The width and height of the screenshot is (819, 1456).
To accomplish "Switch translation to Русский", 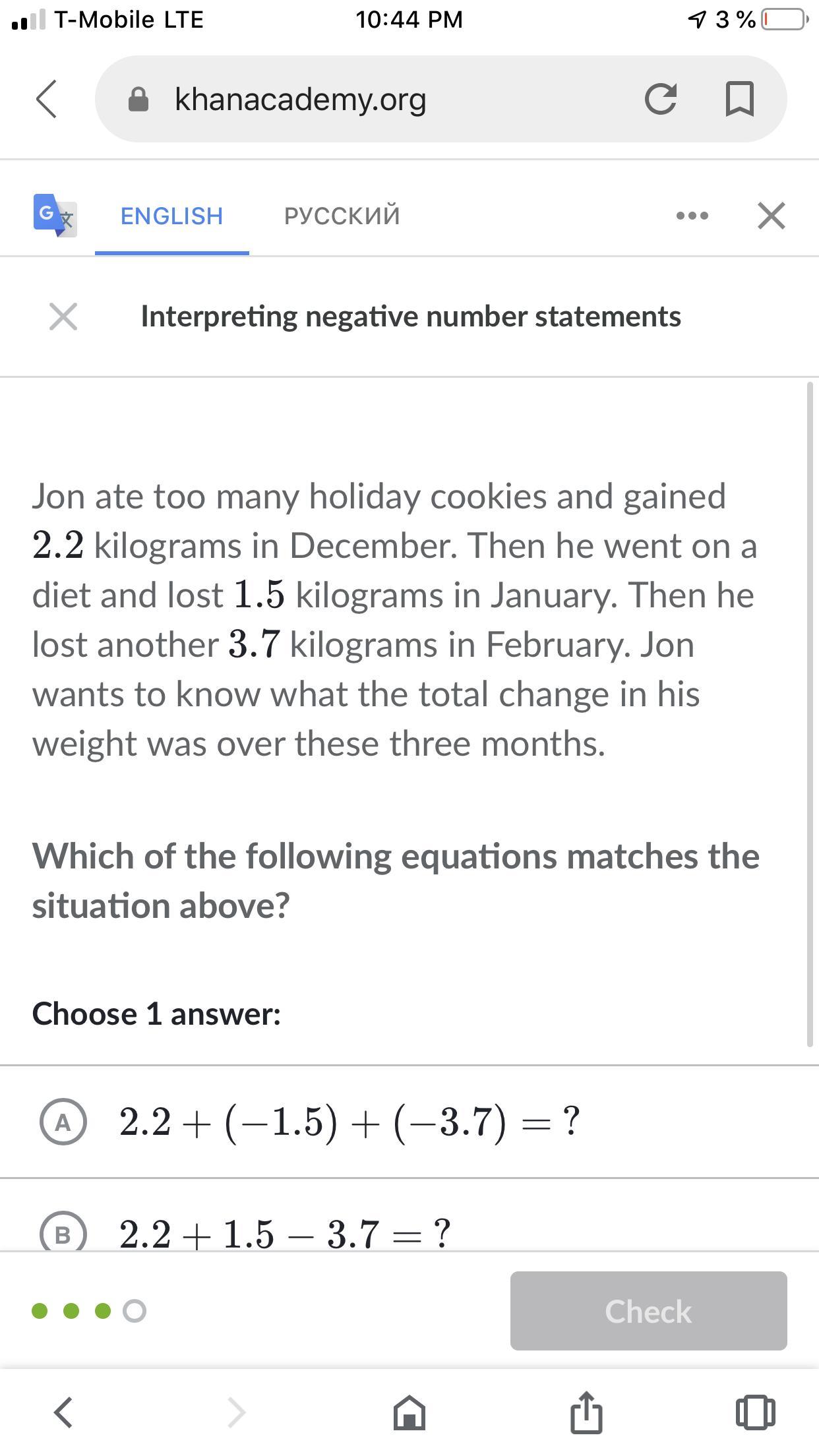I will pos(342,216).
